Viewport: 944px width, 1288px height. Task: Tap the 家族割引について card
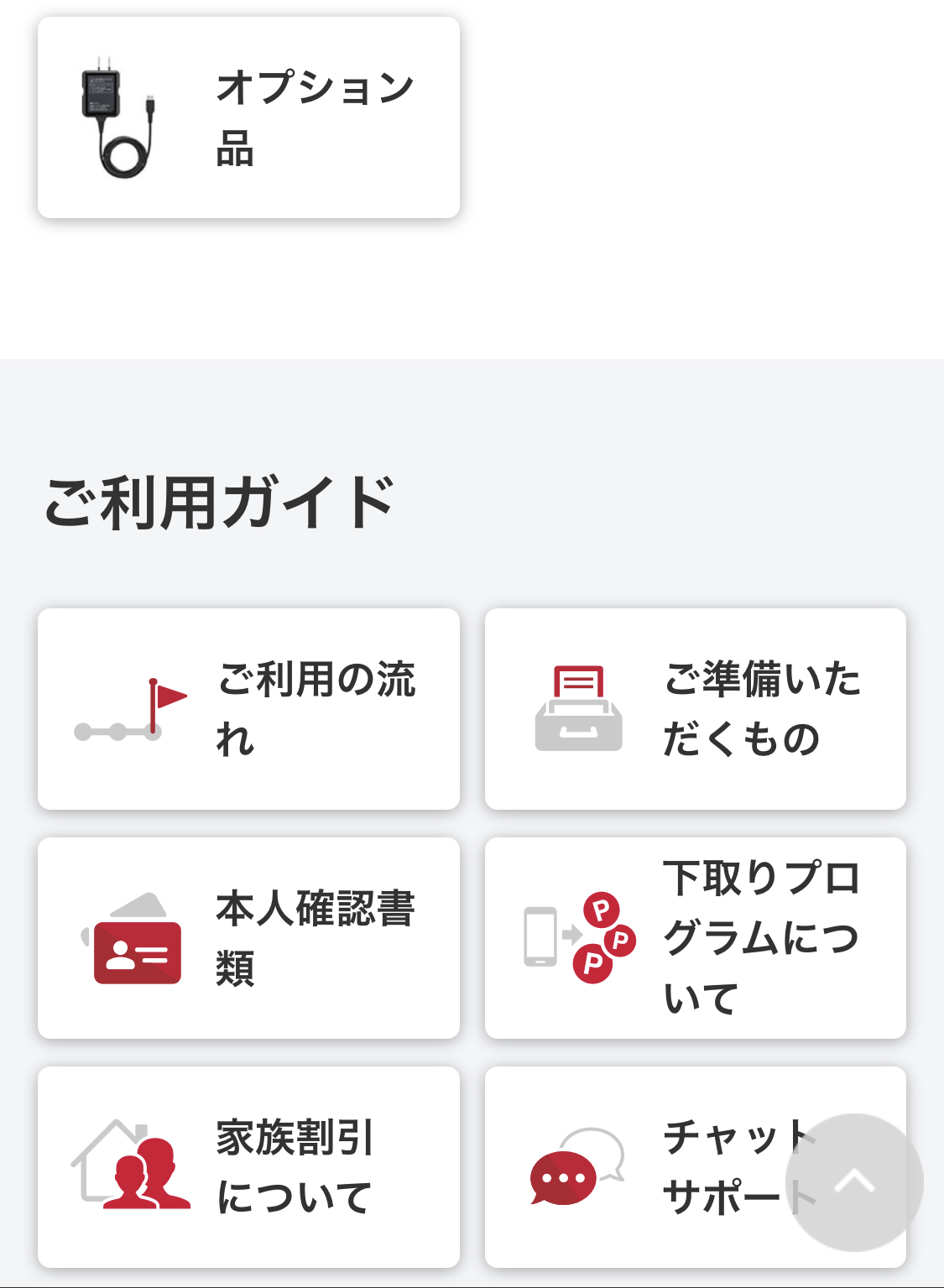[x=248, y=1167]
